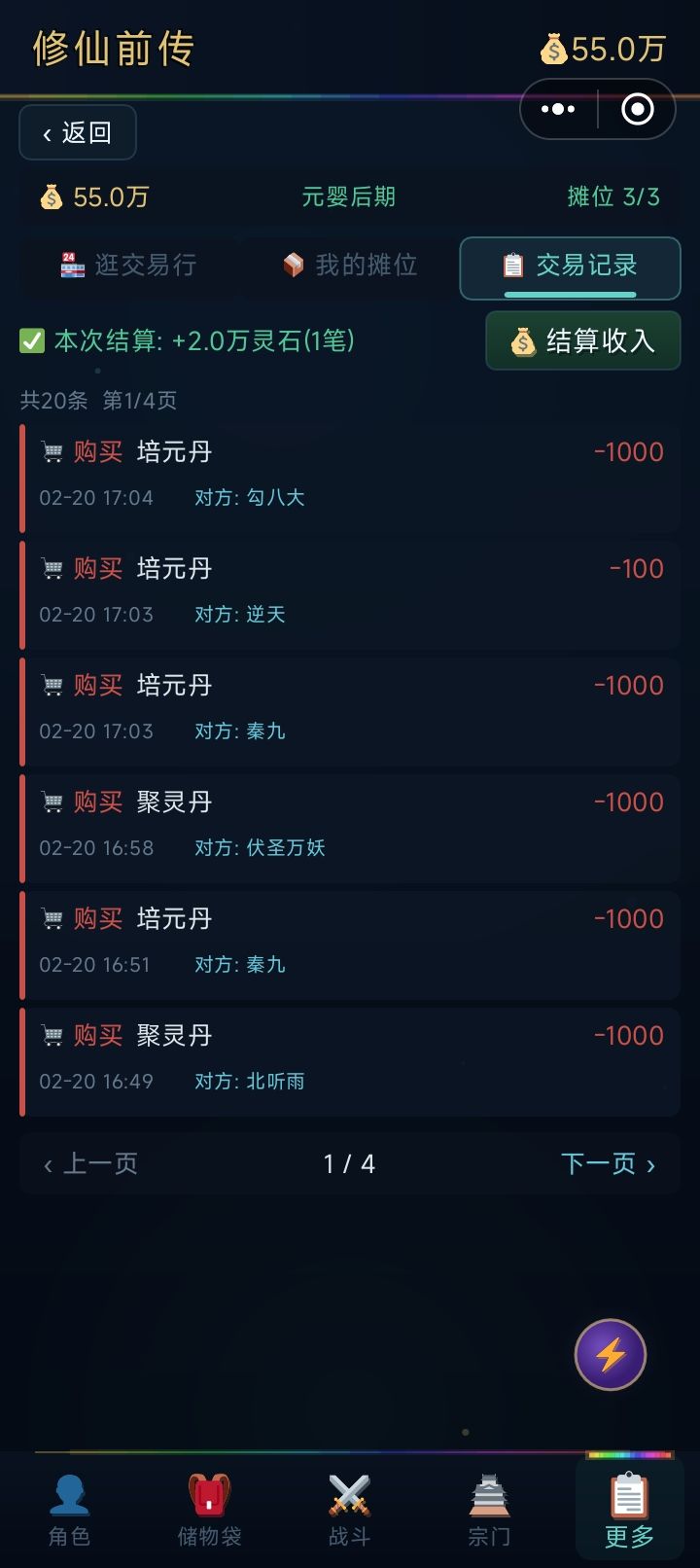Click seller name 北听雨 in trade record

pos(275,1081)
